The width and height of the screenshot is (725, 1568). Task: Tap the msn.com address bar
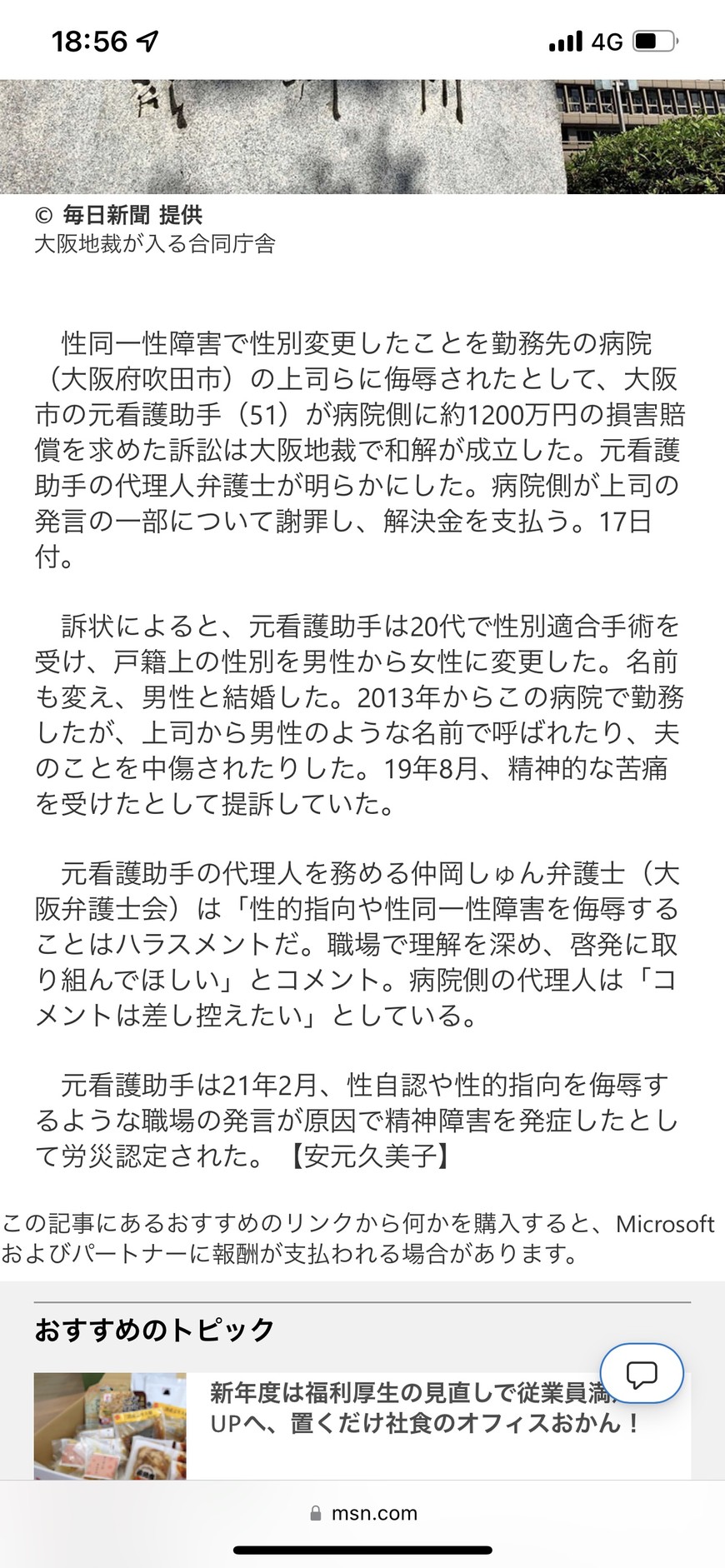(363, 1514)
